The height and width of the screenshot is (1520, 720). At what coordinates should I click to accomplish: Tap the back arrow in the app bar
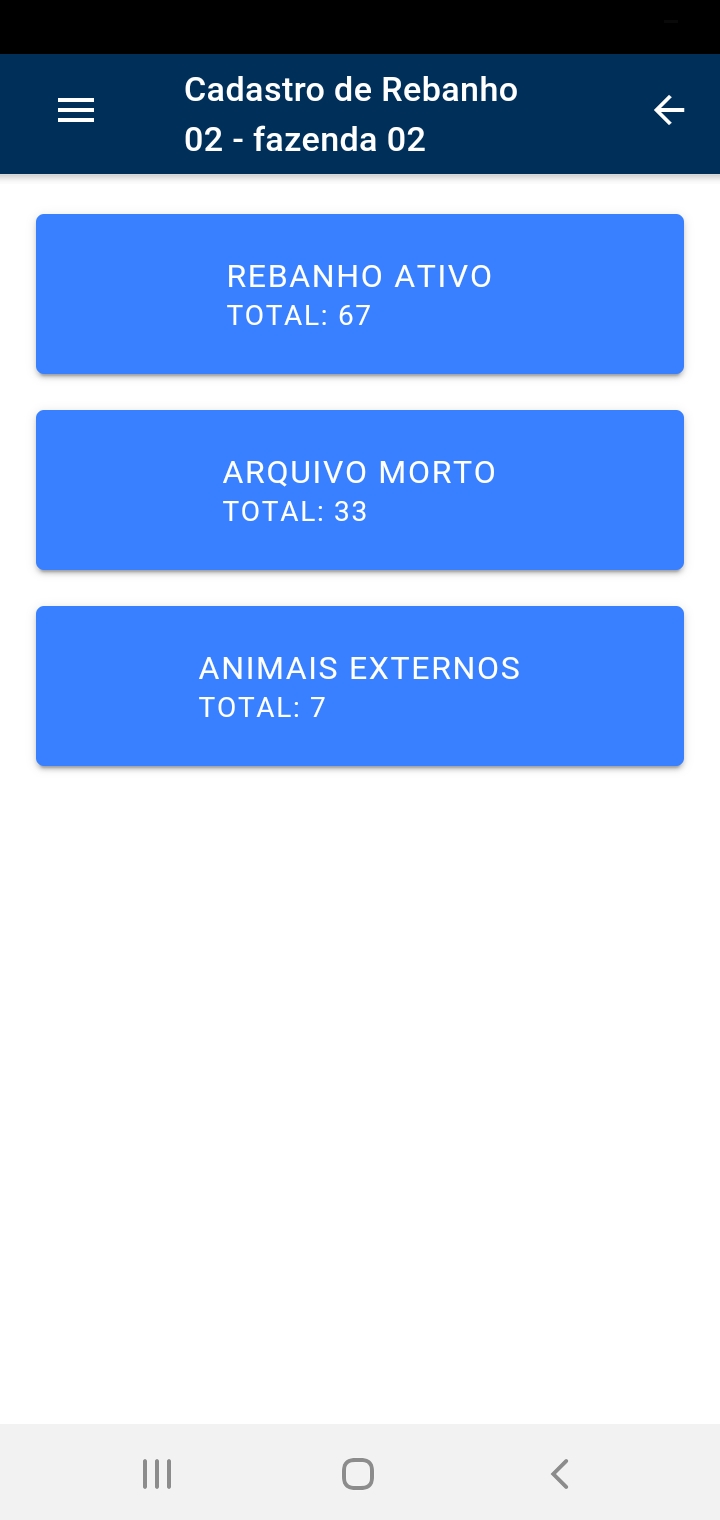pyautogui.click(x=669, y=110)
